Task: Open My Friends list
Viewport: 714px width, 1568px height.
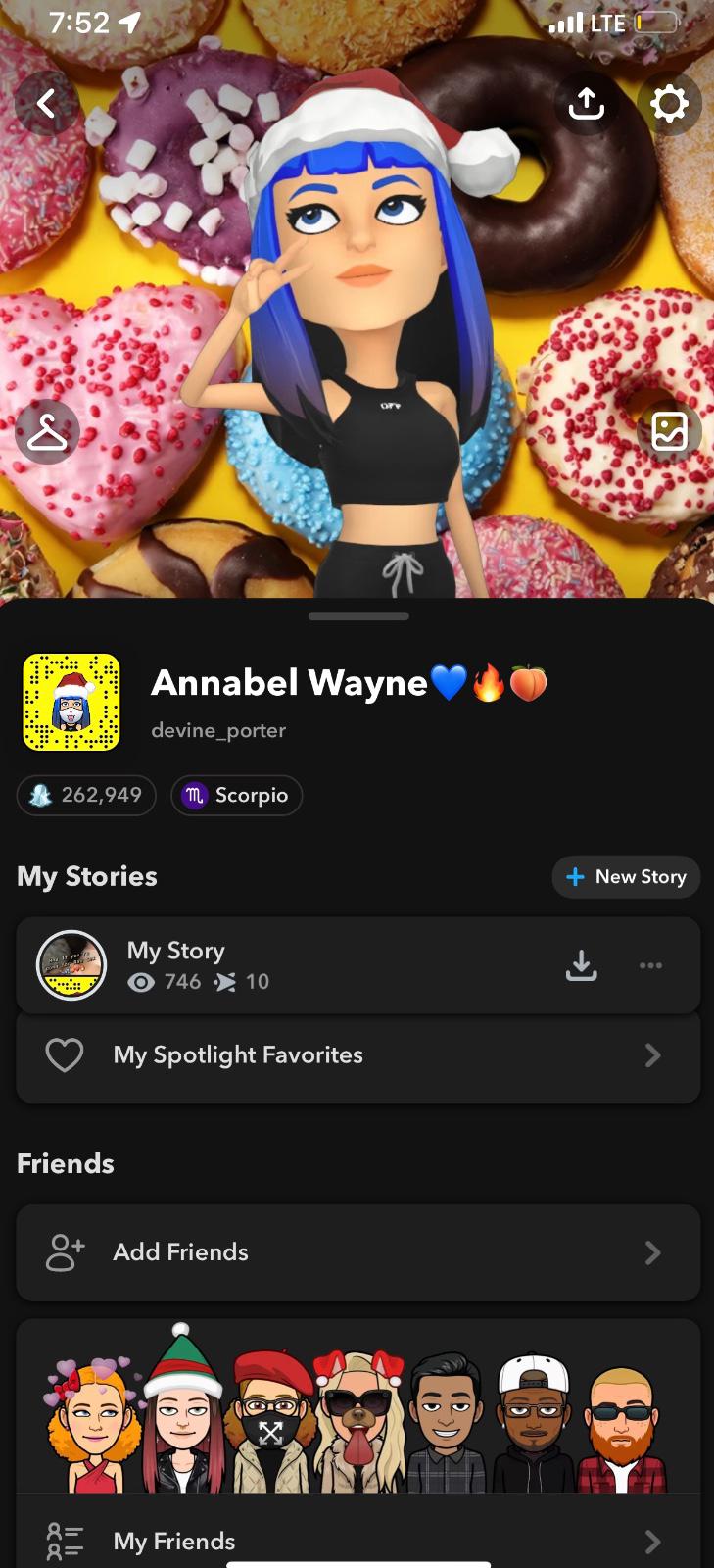Action: [357, 1541]
